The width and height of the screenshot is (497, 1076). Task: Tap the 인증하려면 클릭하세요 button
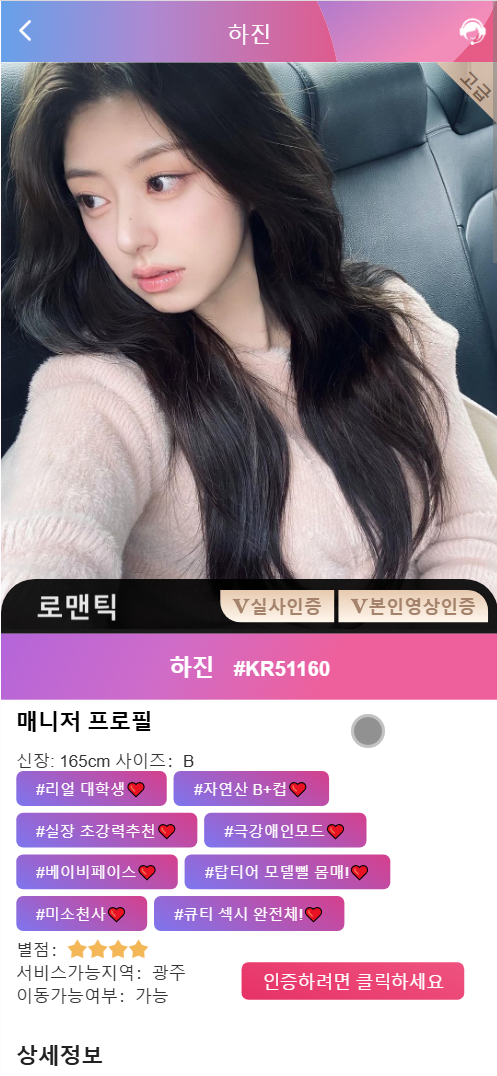coord(353,981)
